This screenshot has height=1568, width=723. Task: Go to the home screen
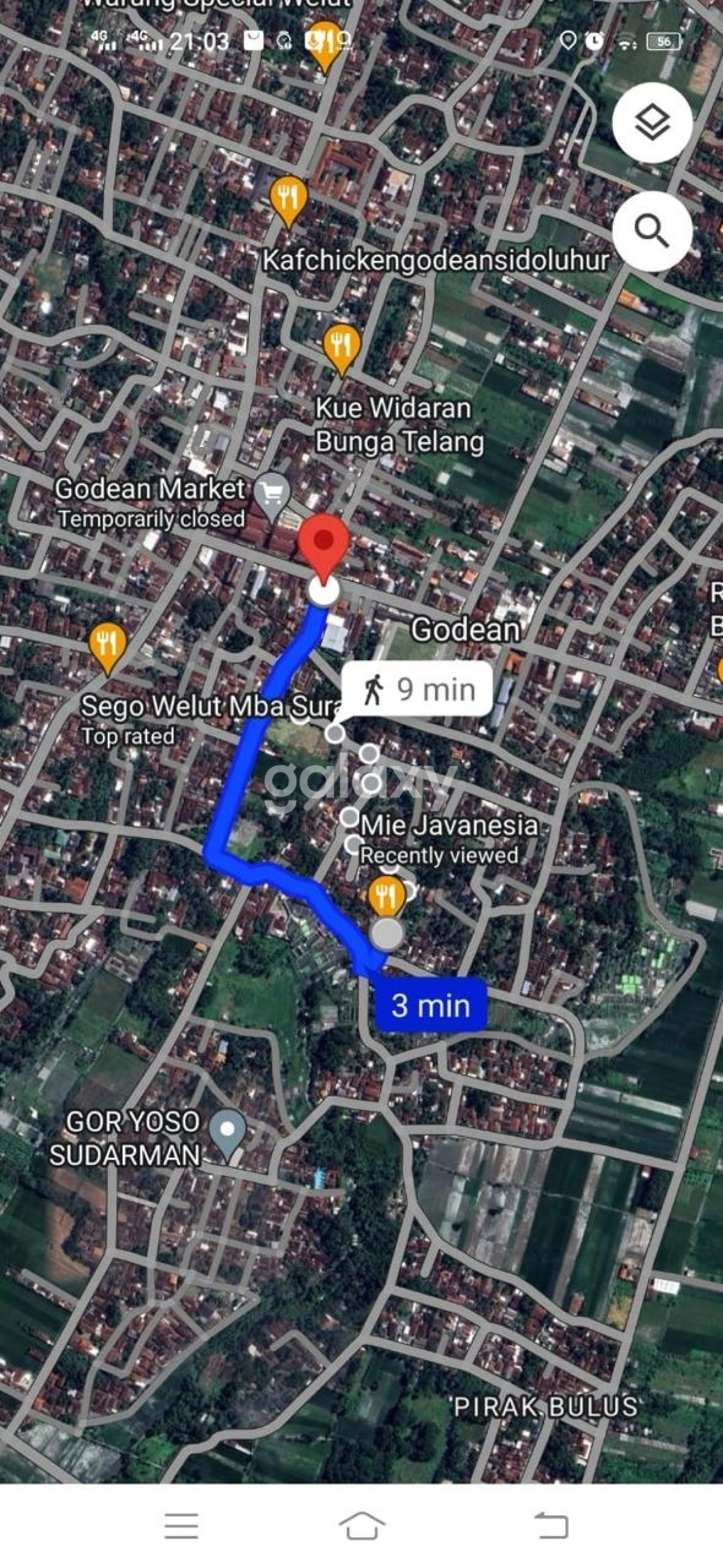click(x=361, y=1525)
